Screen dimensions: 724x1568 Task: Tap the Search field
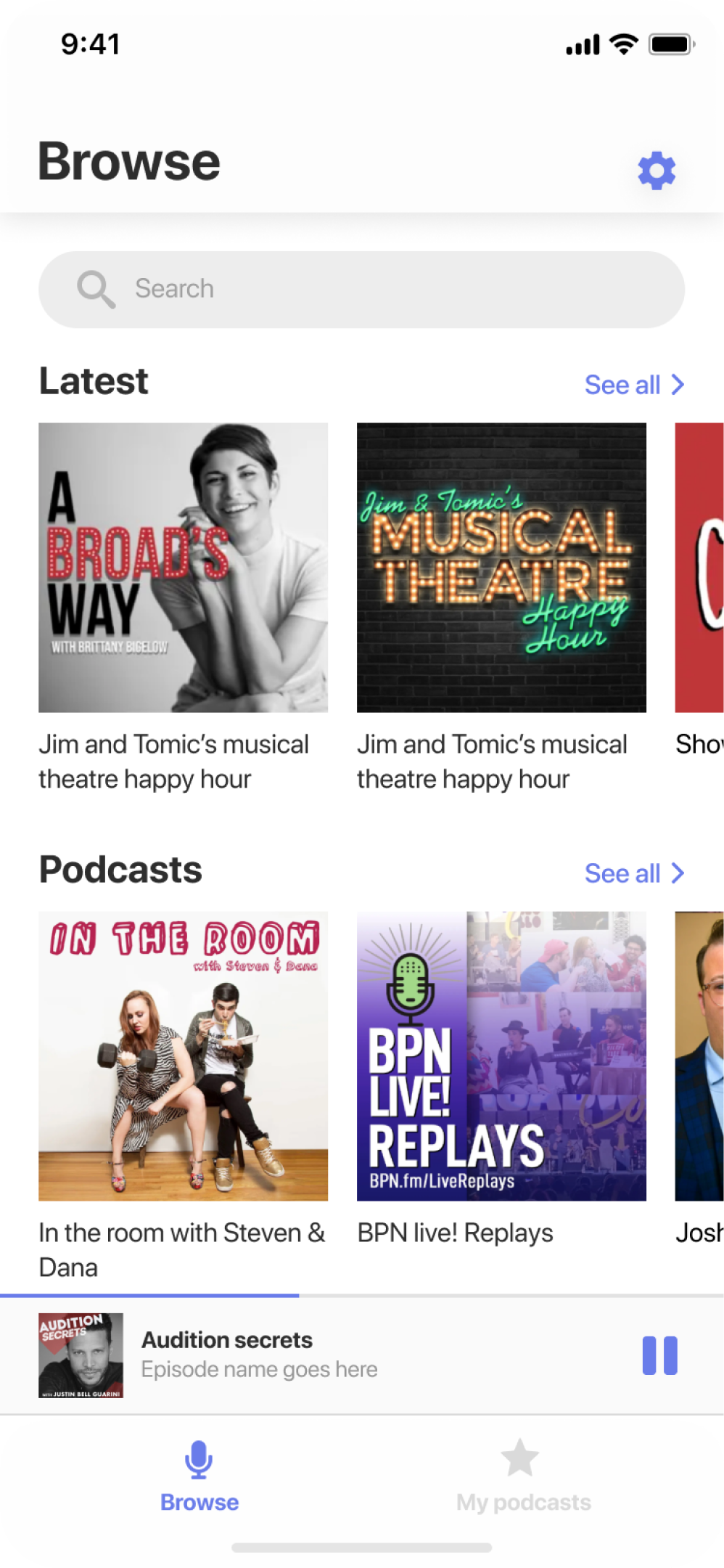(x=361, y=289)
